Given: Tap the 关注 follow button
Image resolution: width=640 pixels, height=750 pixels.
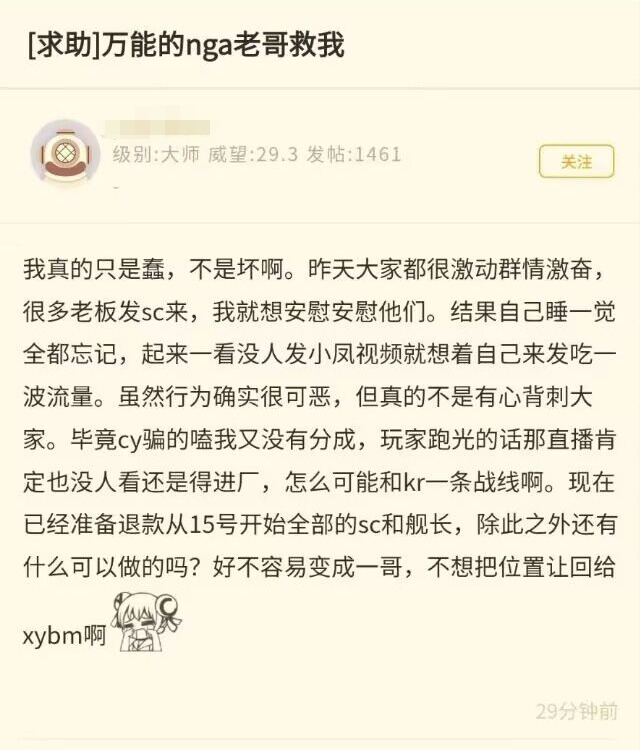Looking at the screenshot, I should click(x=576, y=161).
